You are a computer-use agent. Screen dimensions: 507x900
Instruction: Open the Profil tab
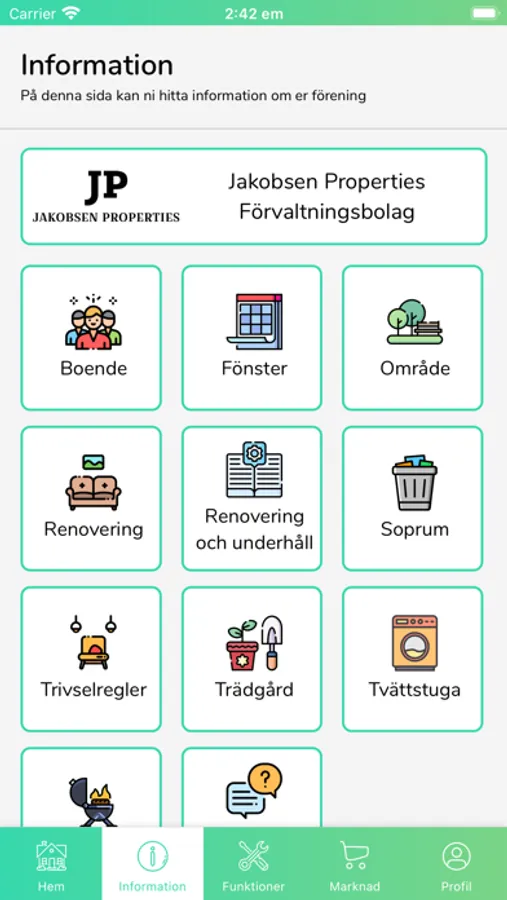[x=456, y=863]
